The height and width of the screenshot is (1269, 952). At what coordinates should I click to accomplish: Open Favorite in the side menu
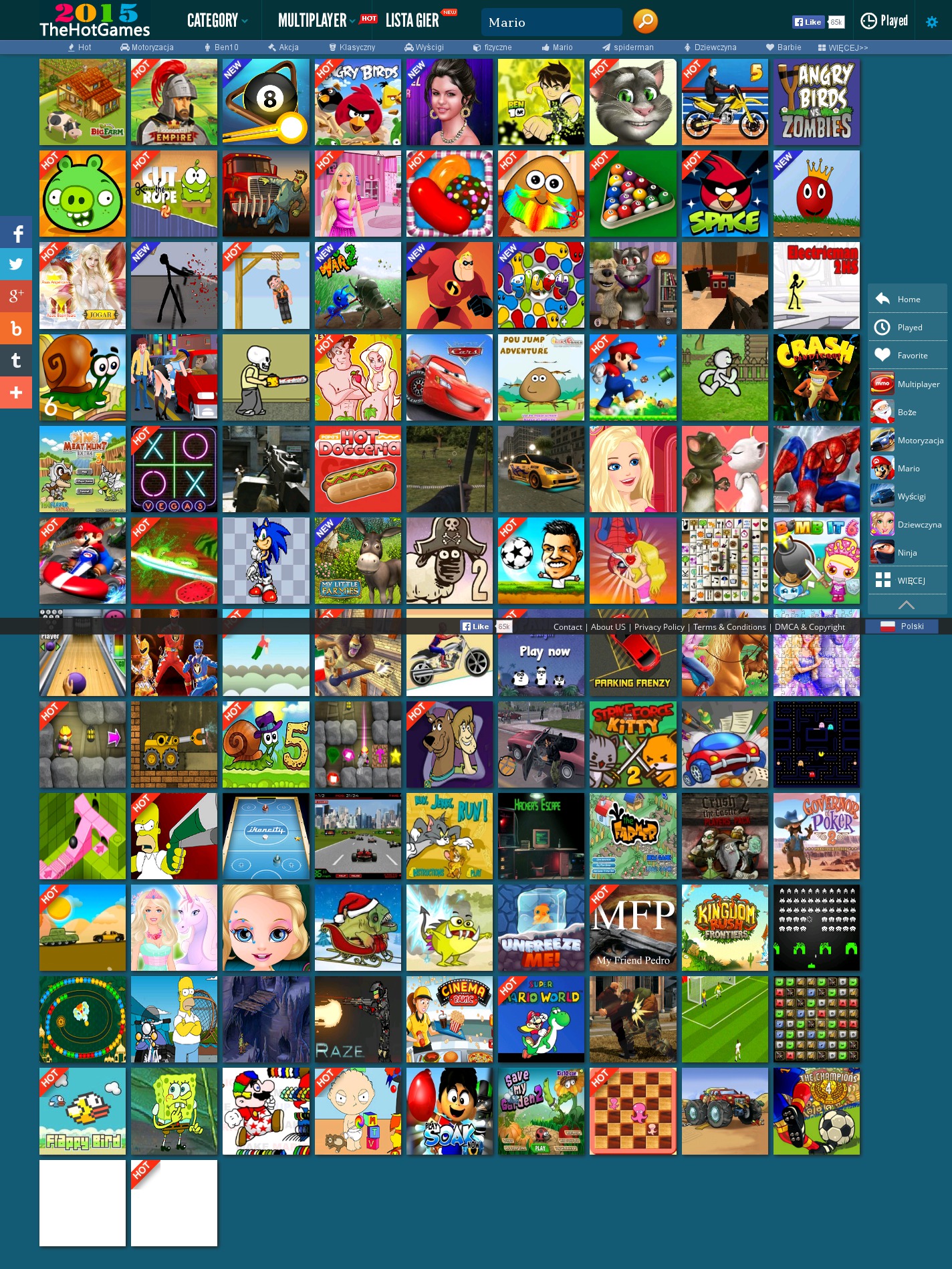[x=907, y=355]
